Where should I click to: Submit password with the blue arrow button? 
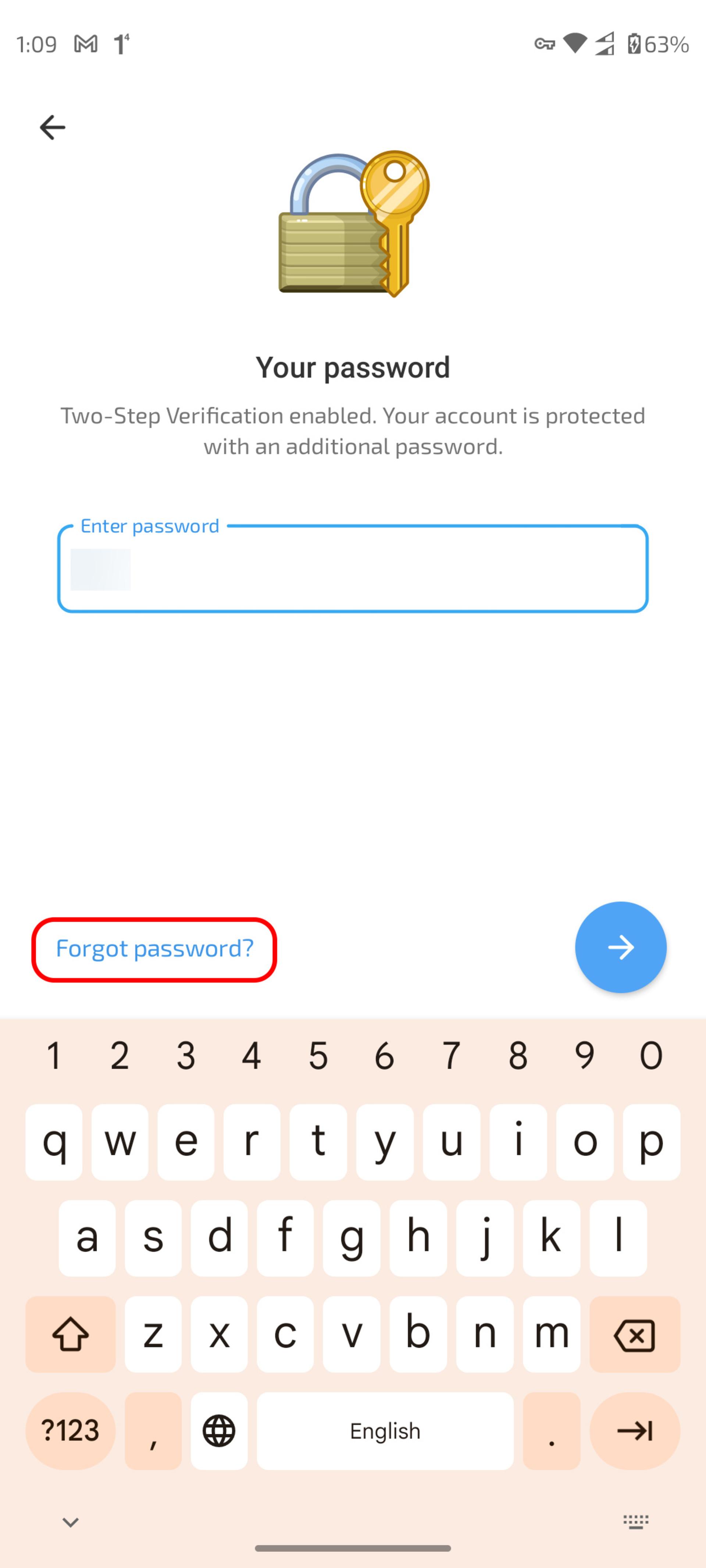[621, 947]
